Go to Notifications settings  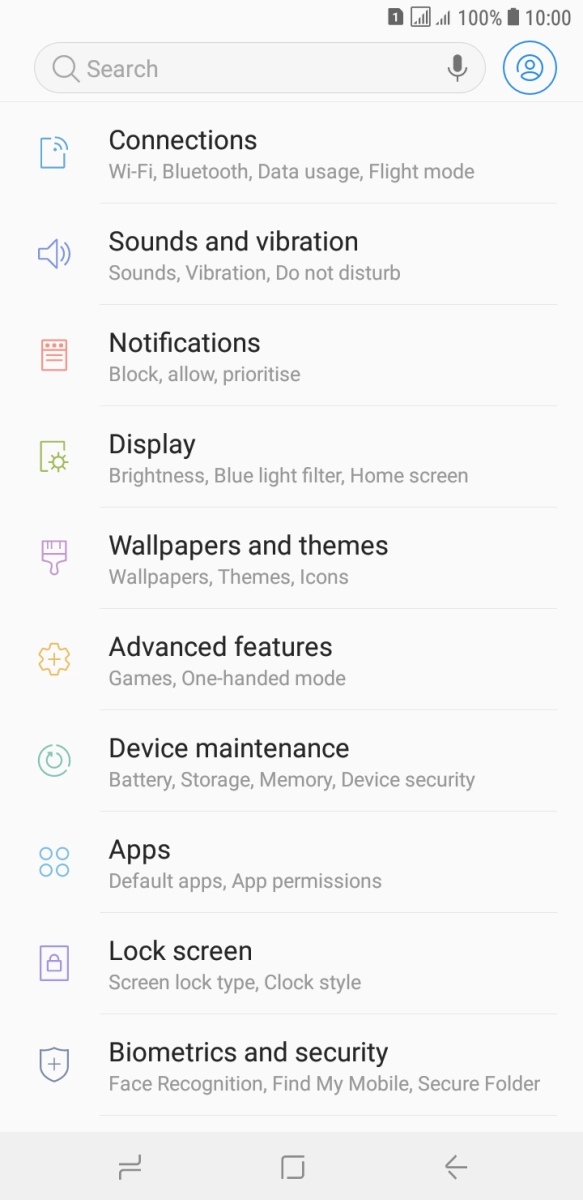[x=291, y=356]
